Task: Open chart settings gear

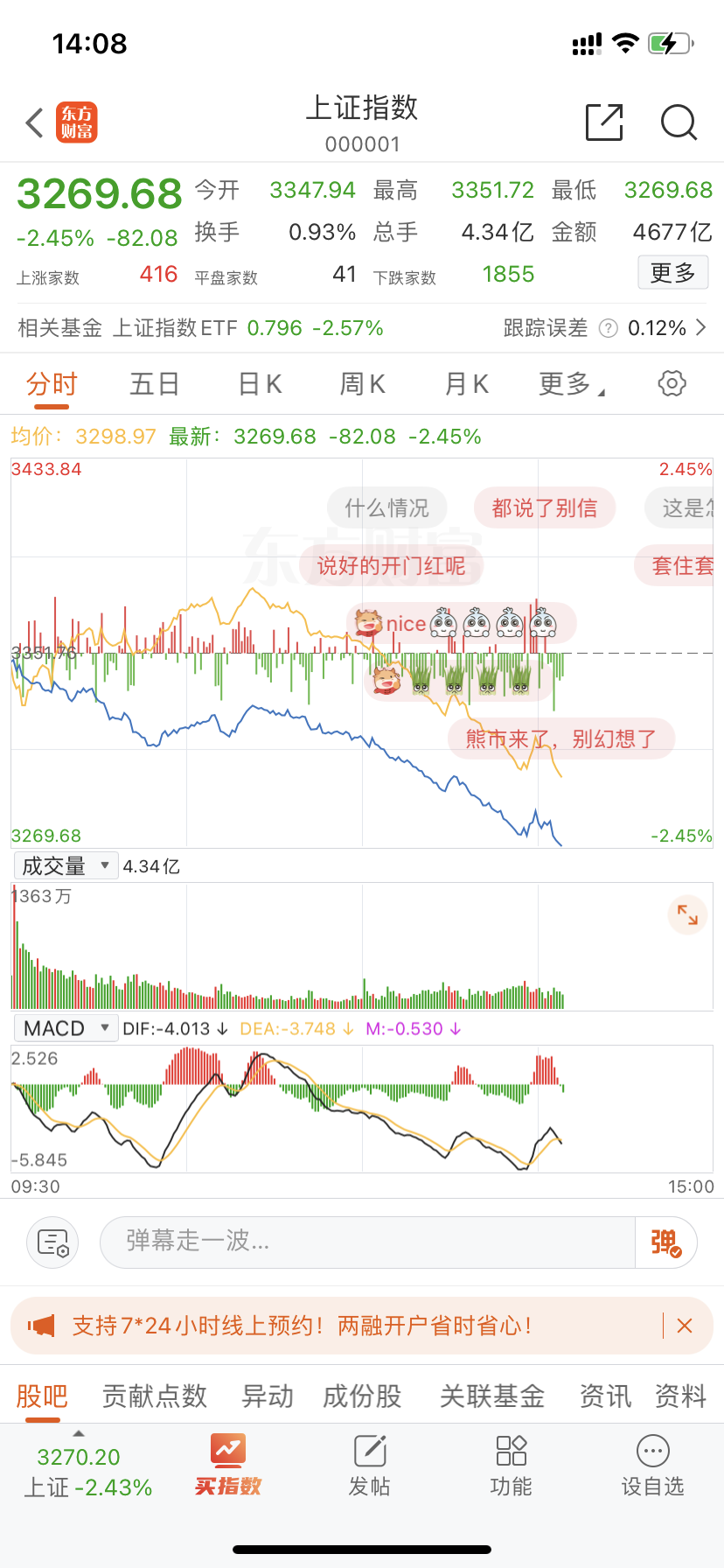Action: 672,383
